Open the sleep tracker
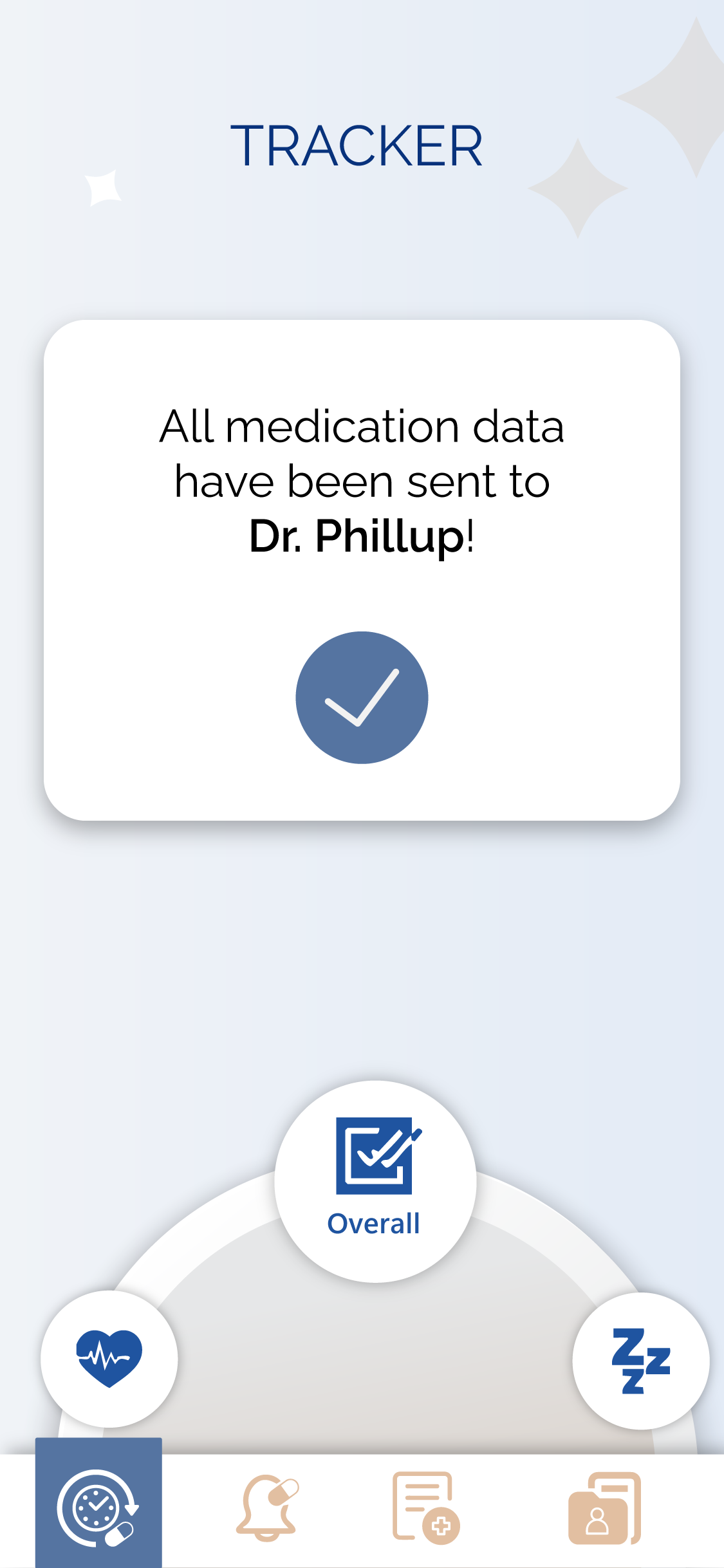Viewport: 724px width, 1568px height. point(641,1361)
